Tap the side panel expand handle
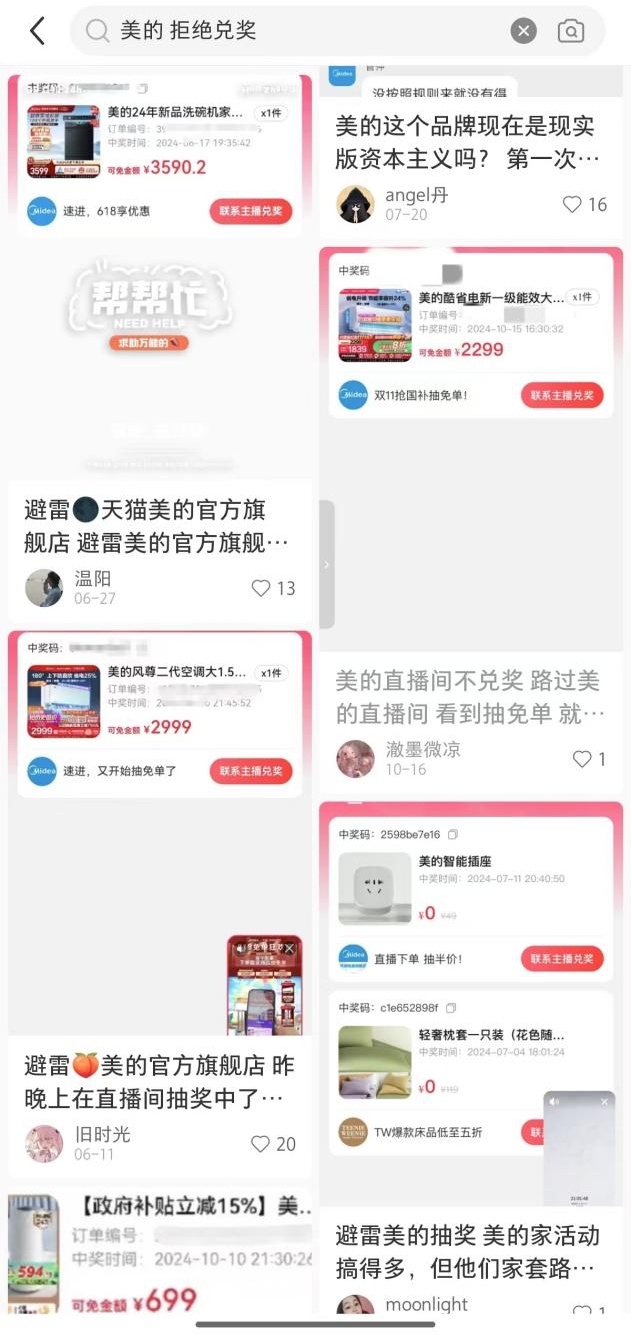Image resolution: width=632 pixels, height=1339 pixels. coord(326,564)
